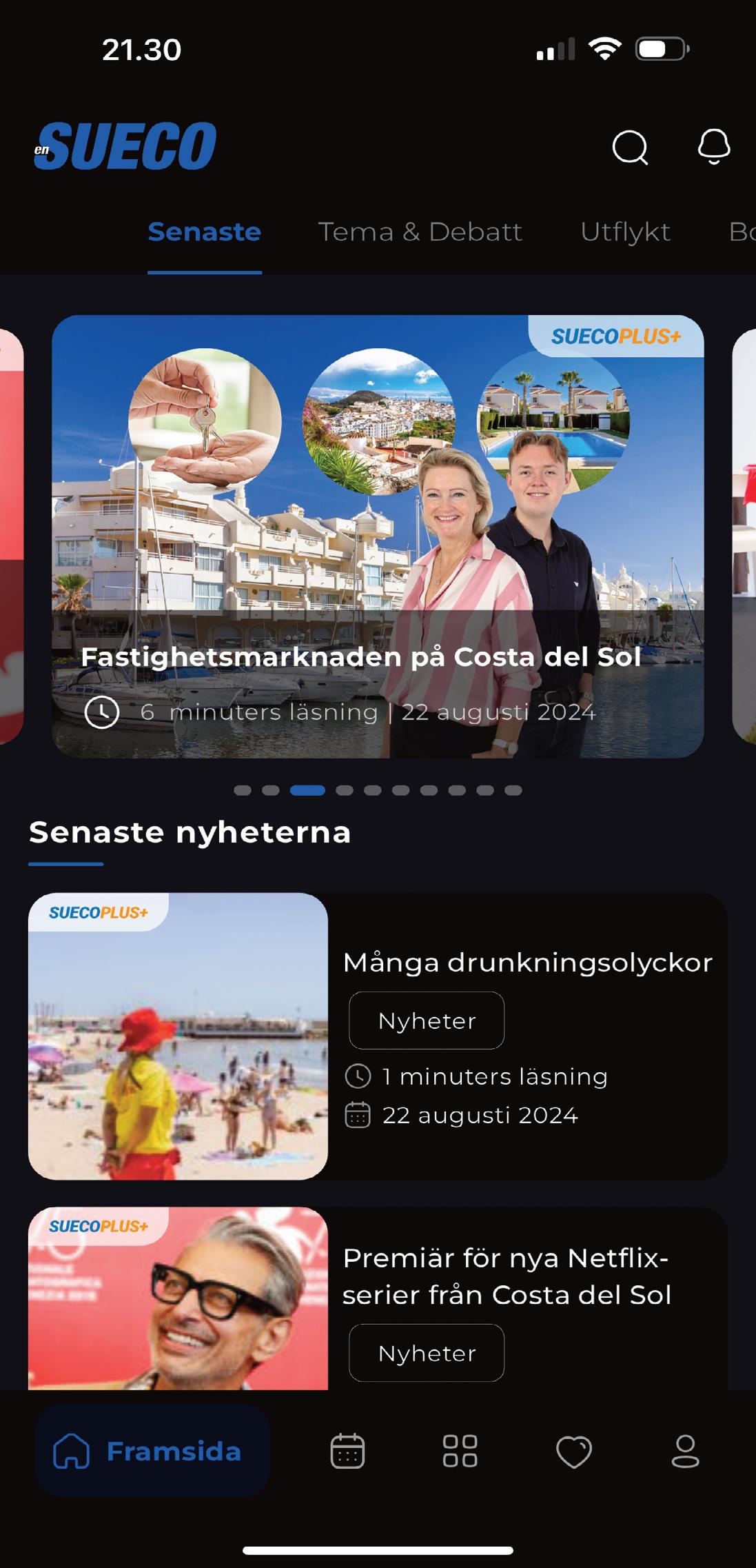Open the search icon
The width and height of the screenshot is (756, 1568).
(630, 147)
